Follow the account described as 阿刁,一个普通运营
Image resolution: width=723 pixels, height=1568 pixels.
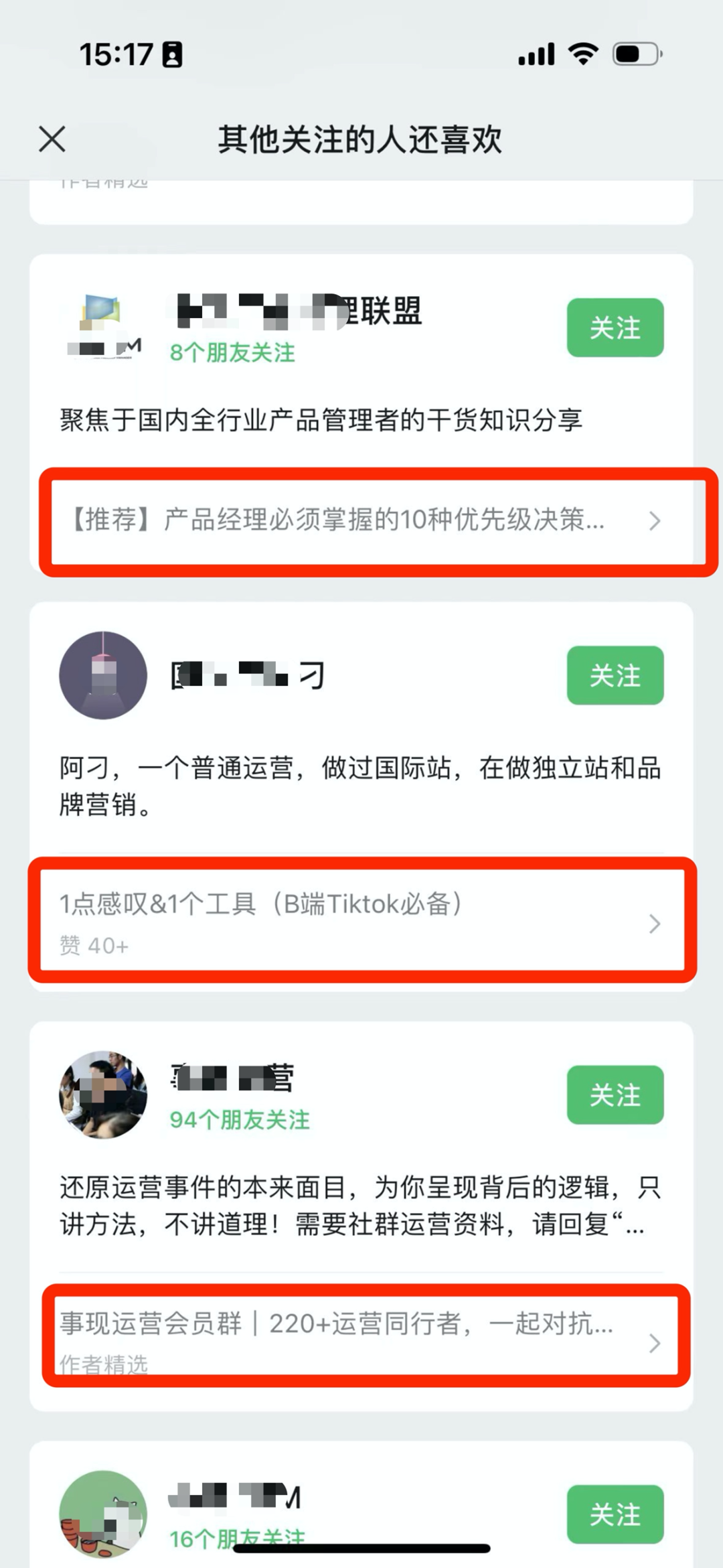pos(615,675)
